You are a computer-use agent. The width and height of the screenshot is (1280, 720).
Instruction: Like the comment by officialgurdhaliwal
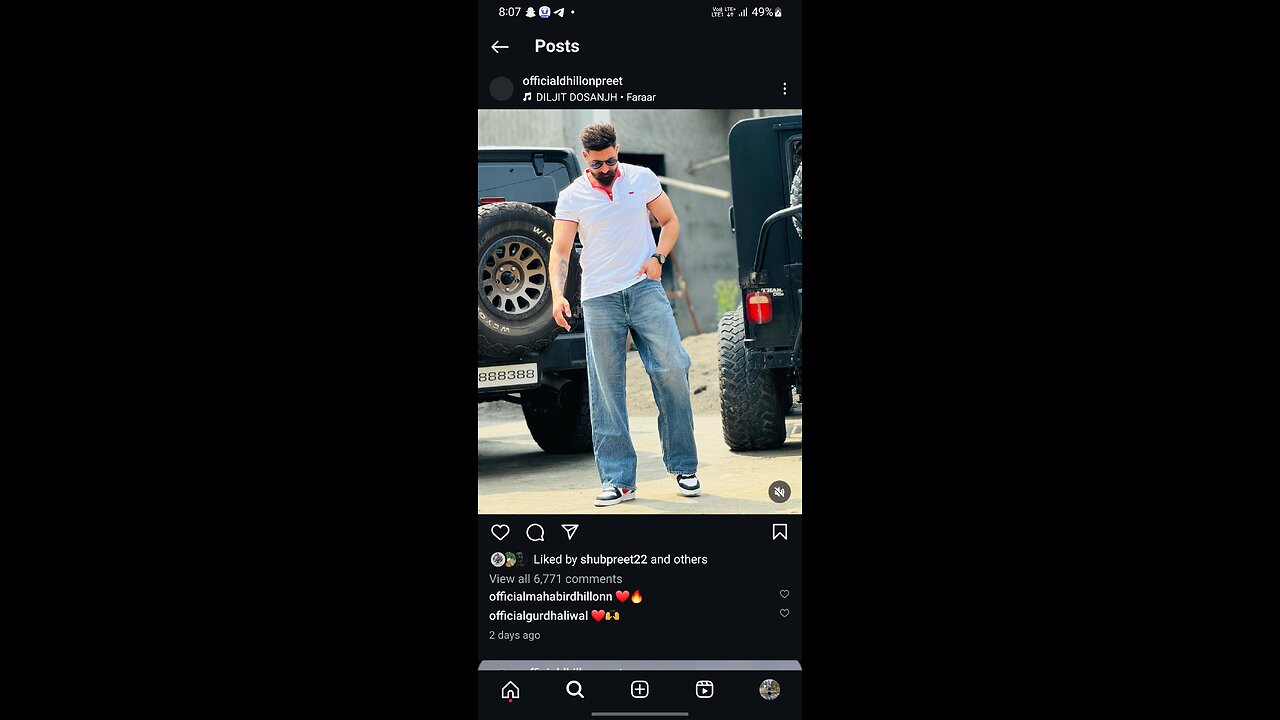pos(784,613)
